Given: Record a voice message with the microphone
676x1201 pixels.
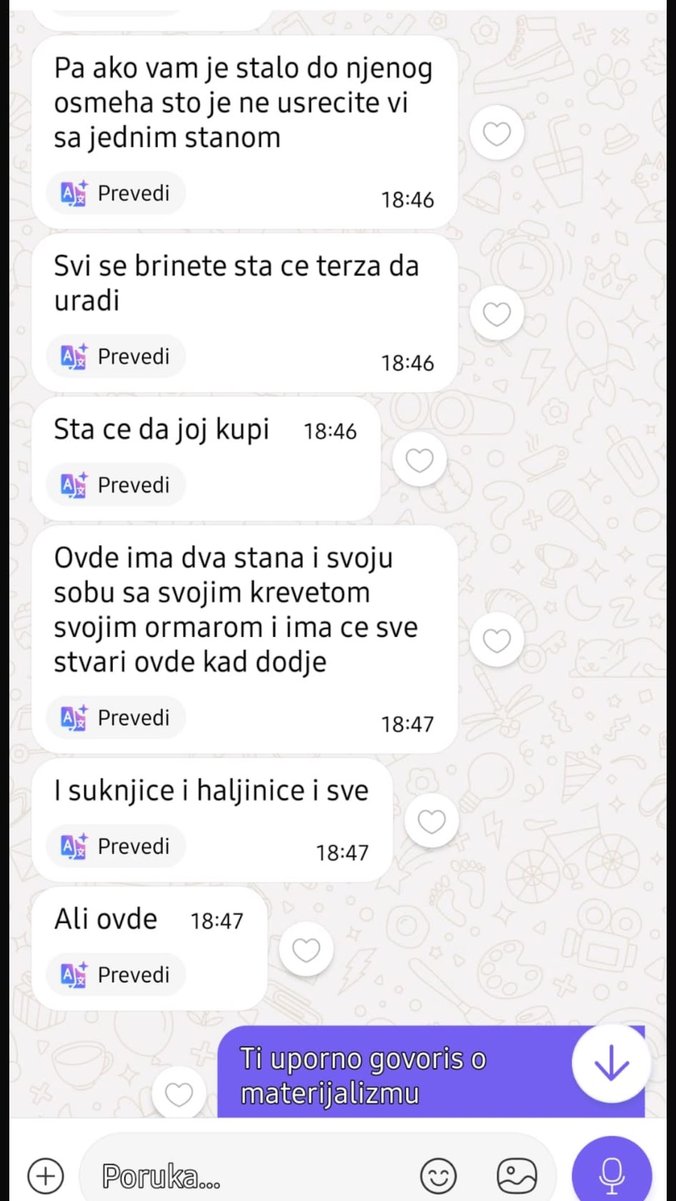Looking at the screenshot, I should point(611,1171).
